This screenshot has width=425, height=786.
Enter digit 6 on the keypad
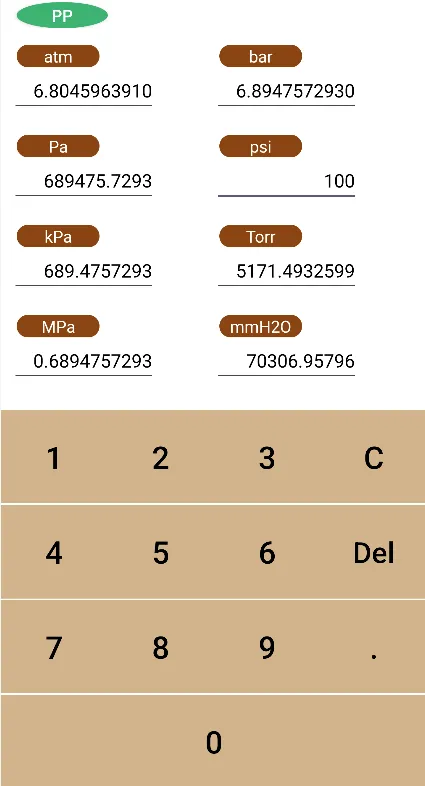point(267,552)
